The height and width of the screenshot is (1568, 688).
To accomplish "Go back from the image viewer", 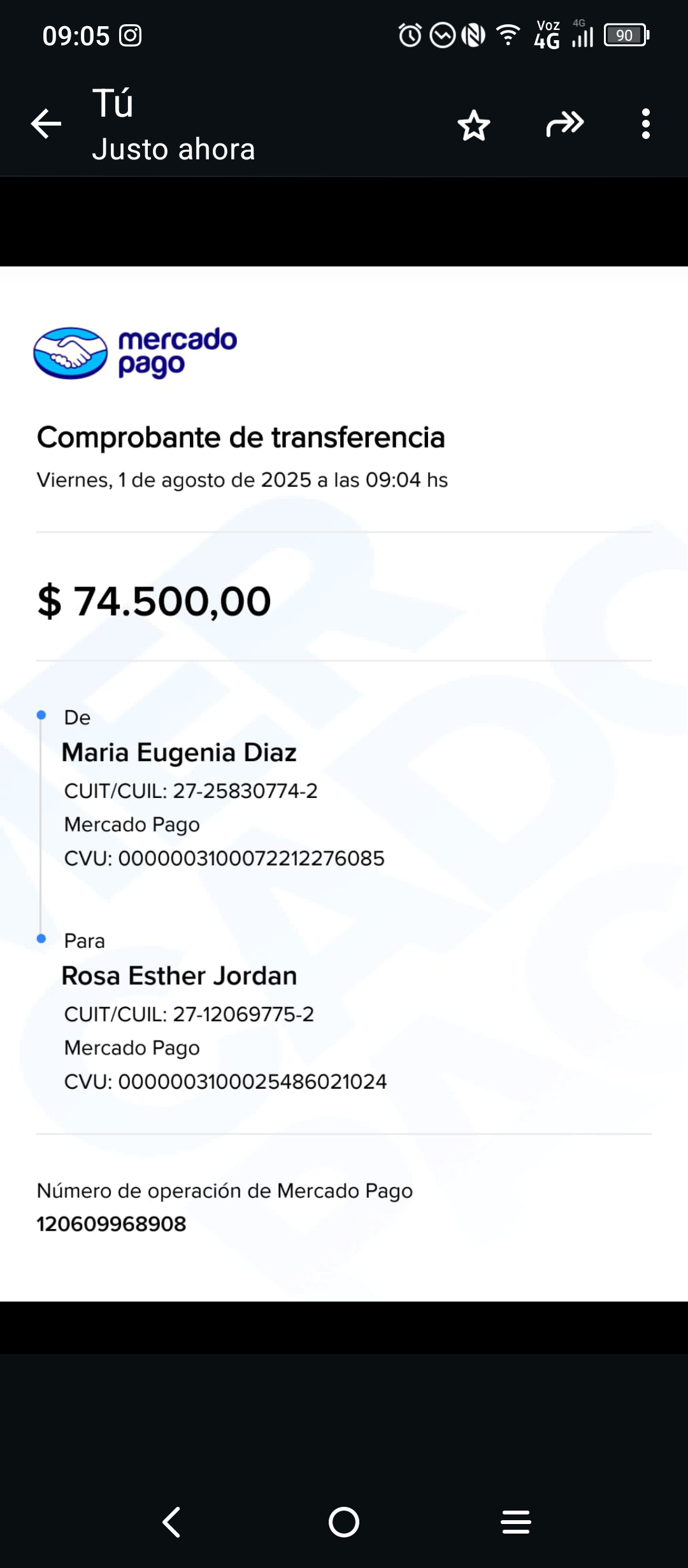I will coord(46,124).
